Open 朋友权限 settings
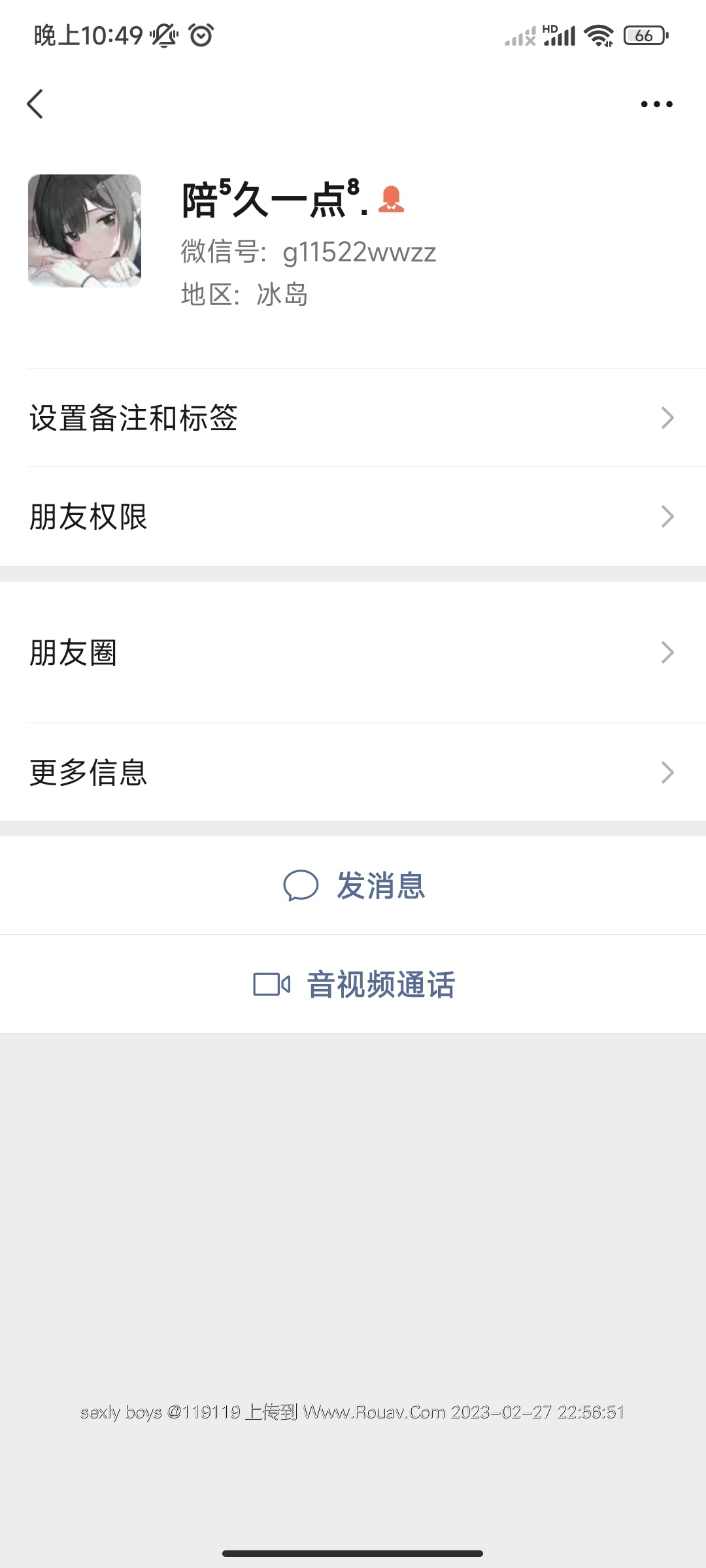Viewport: 706px width, 1568px height. (x=353, y=517)
